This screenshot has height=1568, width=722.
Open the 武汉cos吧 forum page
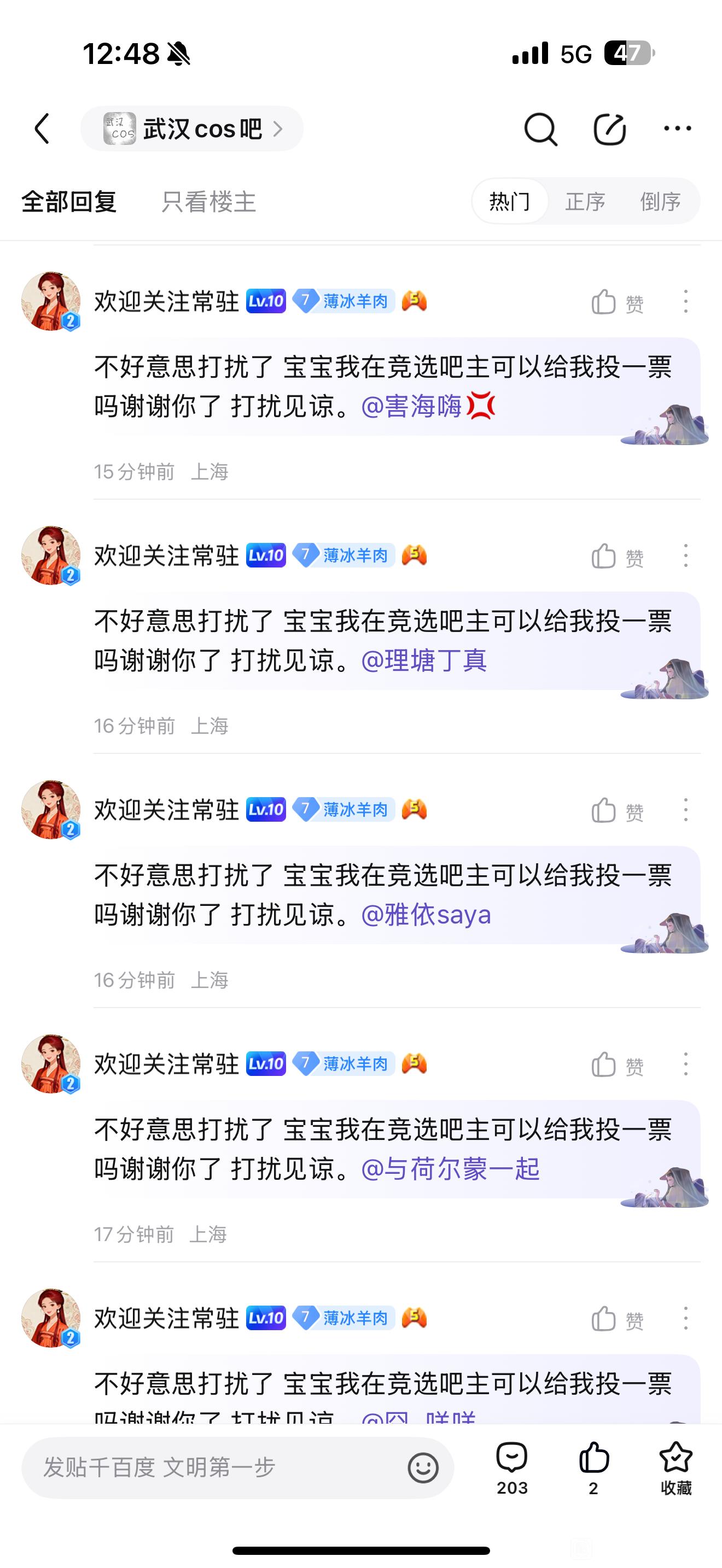tap(192, 129)
